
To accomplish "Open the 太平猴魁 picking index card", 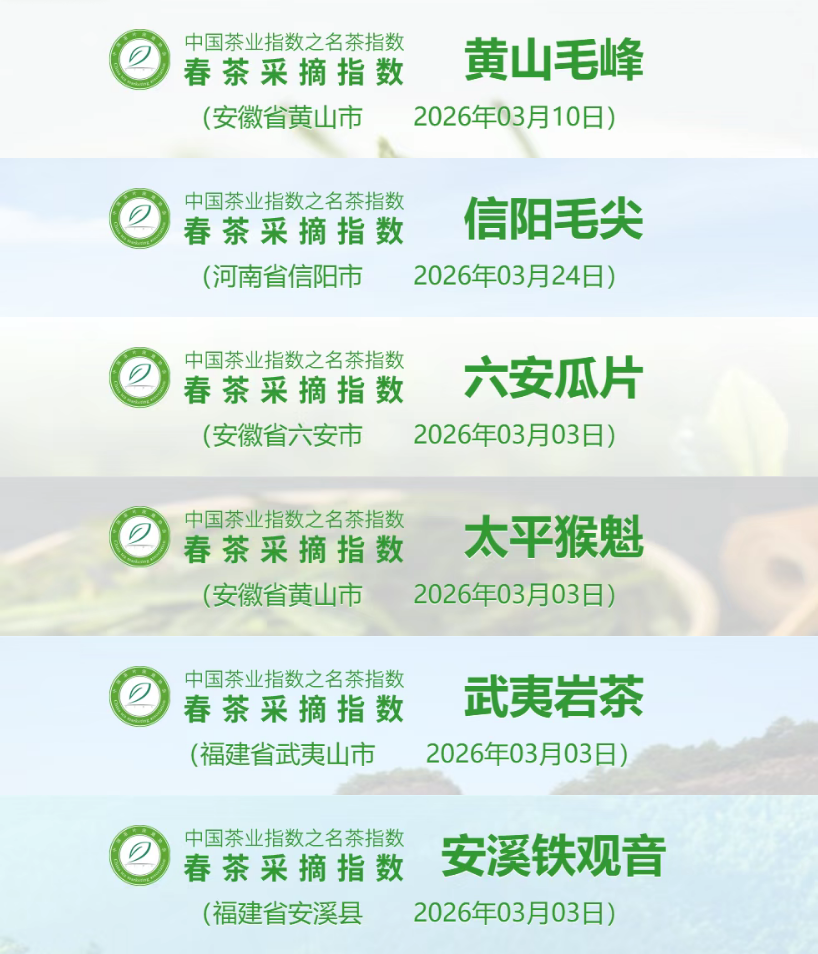I will pos(409,556).
